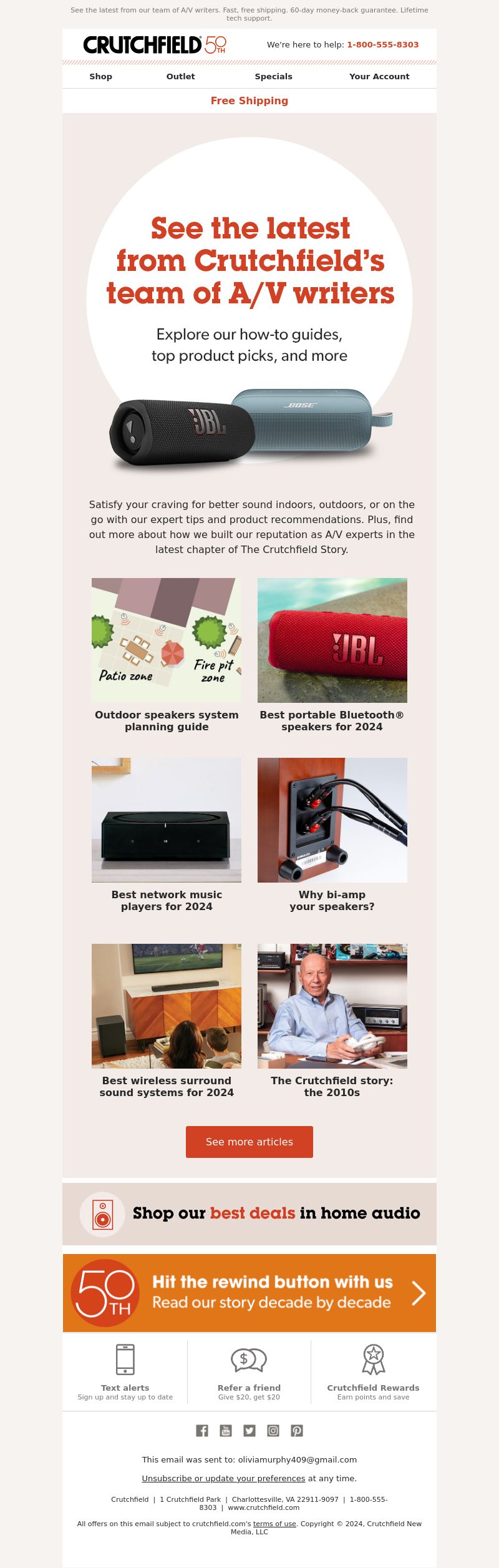This screenshot has width=499, height=1568.
Task: Unsubscribe or update your preferences
Action: coord(223,1478)
